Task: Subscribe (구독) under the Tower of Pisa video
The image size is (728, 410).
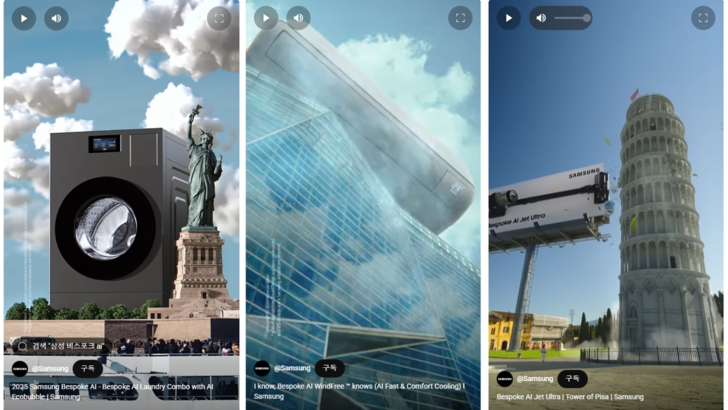Action: pos(572,379)
